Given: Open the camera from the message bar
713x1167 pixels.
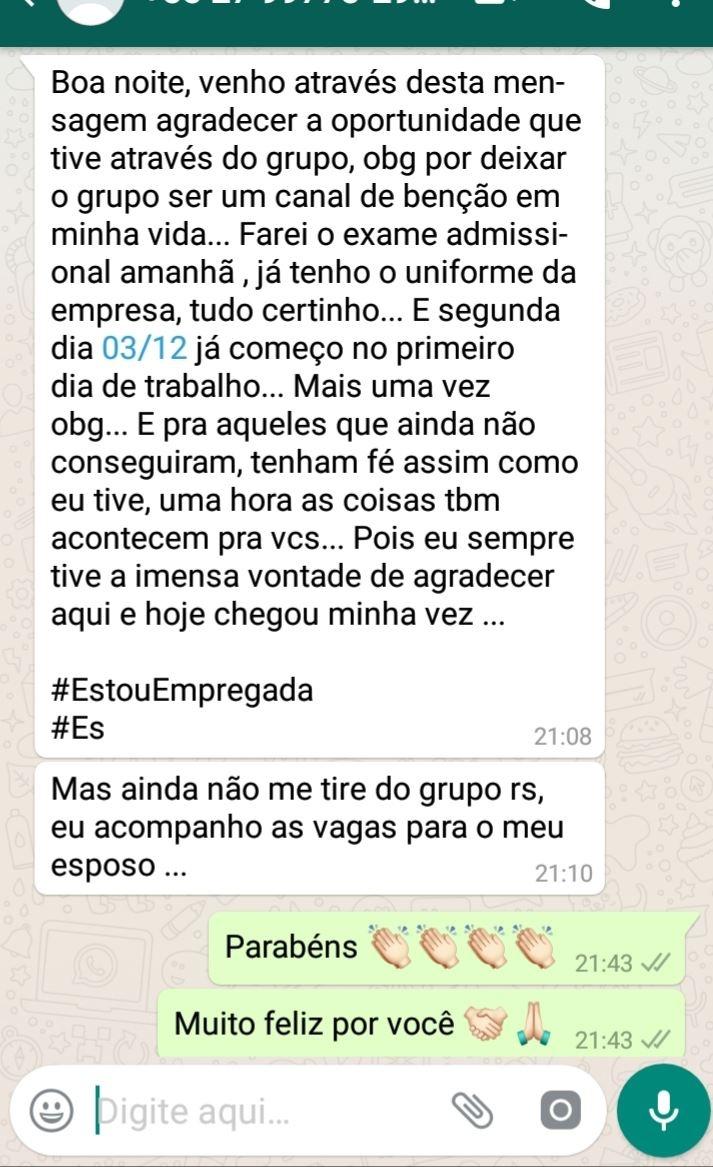Looking at the screenshot, I should pyautogui.click(x=560, y=1110).
